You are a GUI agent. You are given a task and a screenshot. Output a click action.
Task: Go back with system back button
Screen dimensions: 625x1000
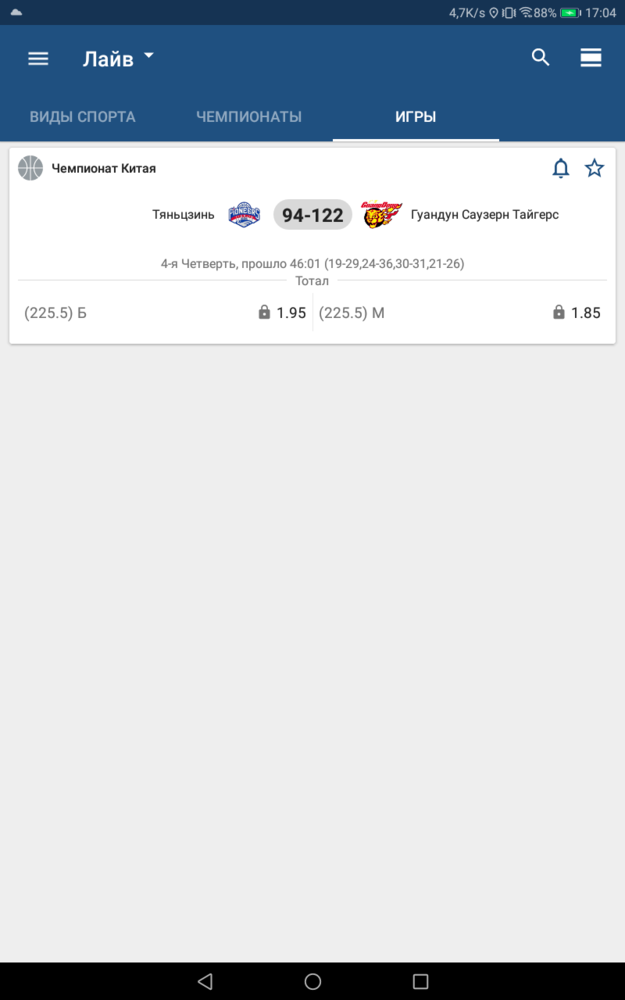tap(205, 981)
